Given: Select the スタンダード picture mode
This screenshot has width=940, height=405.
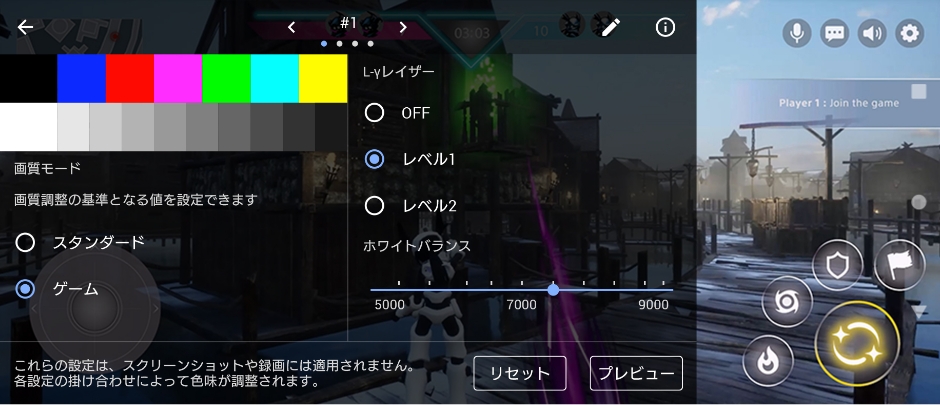Looking at the screenshot, I should 26,242.
